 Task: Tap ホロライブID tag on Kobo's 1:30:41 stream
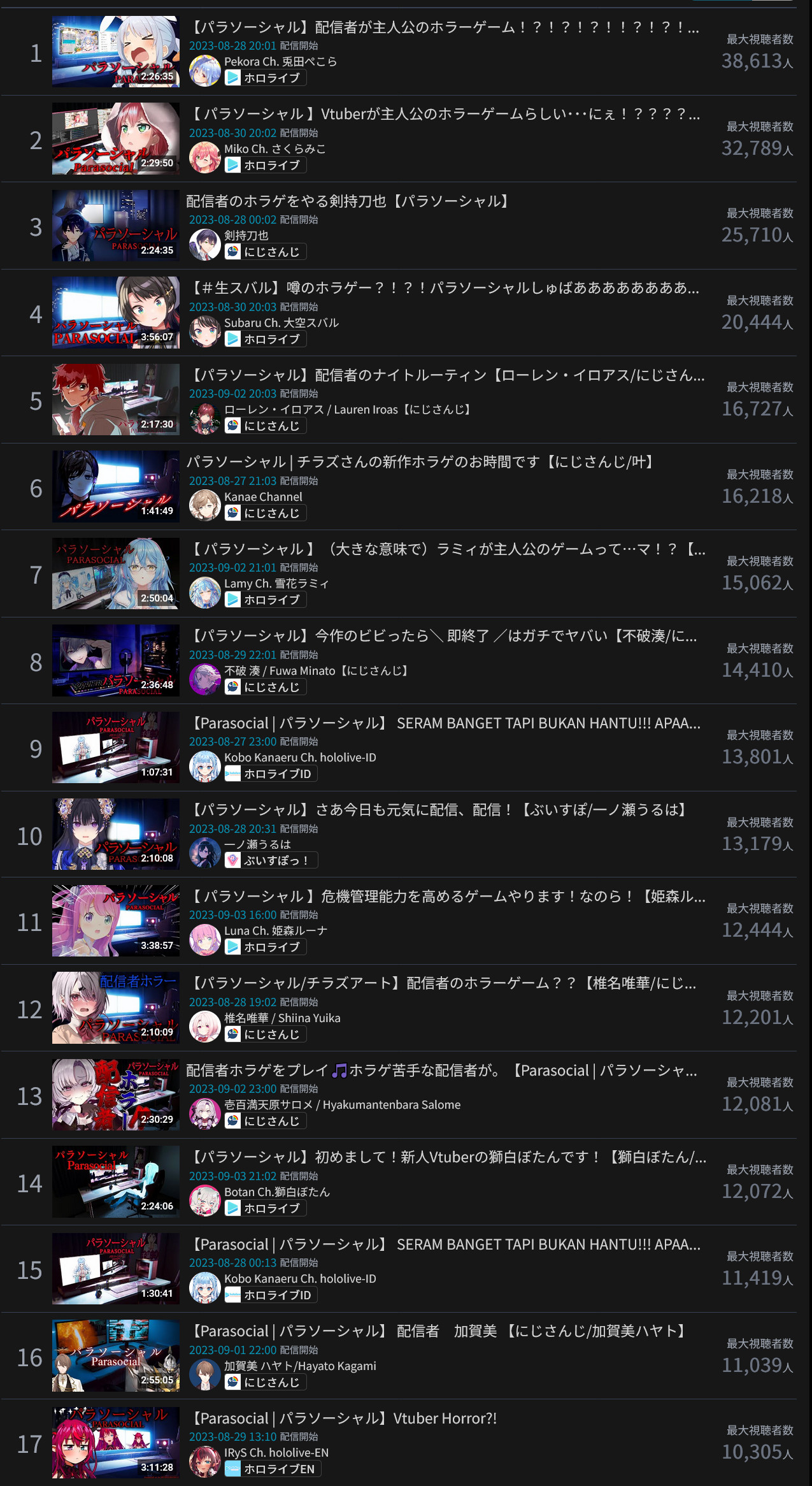click(271, 1295)
